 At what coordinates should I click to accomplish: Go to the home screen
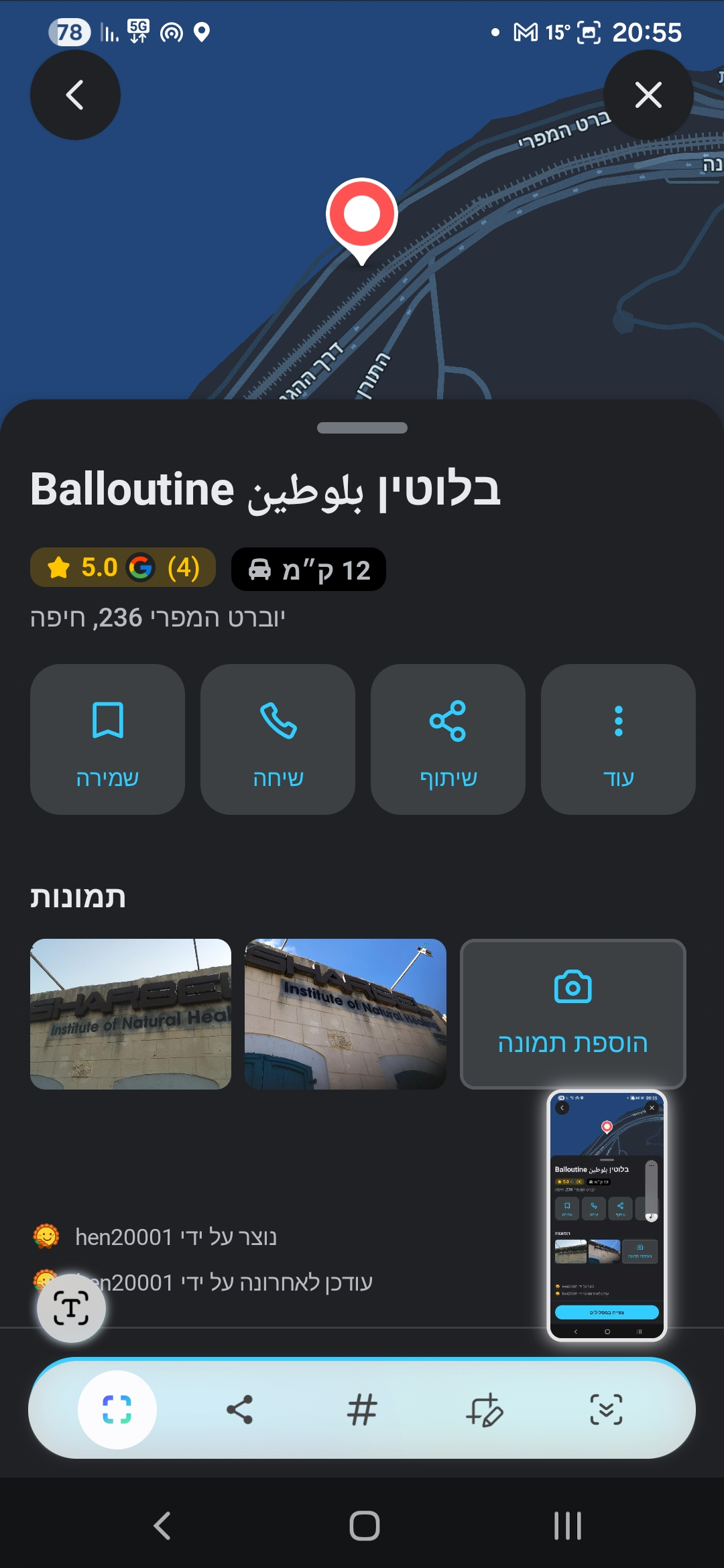[364, 1526]
